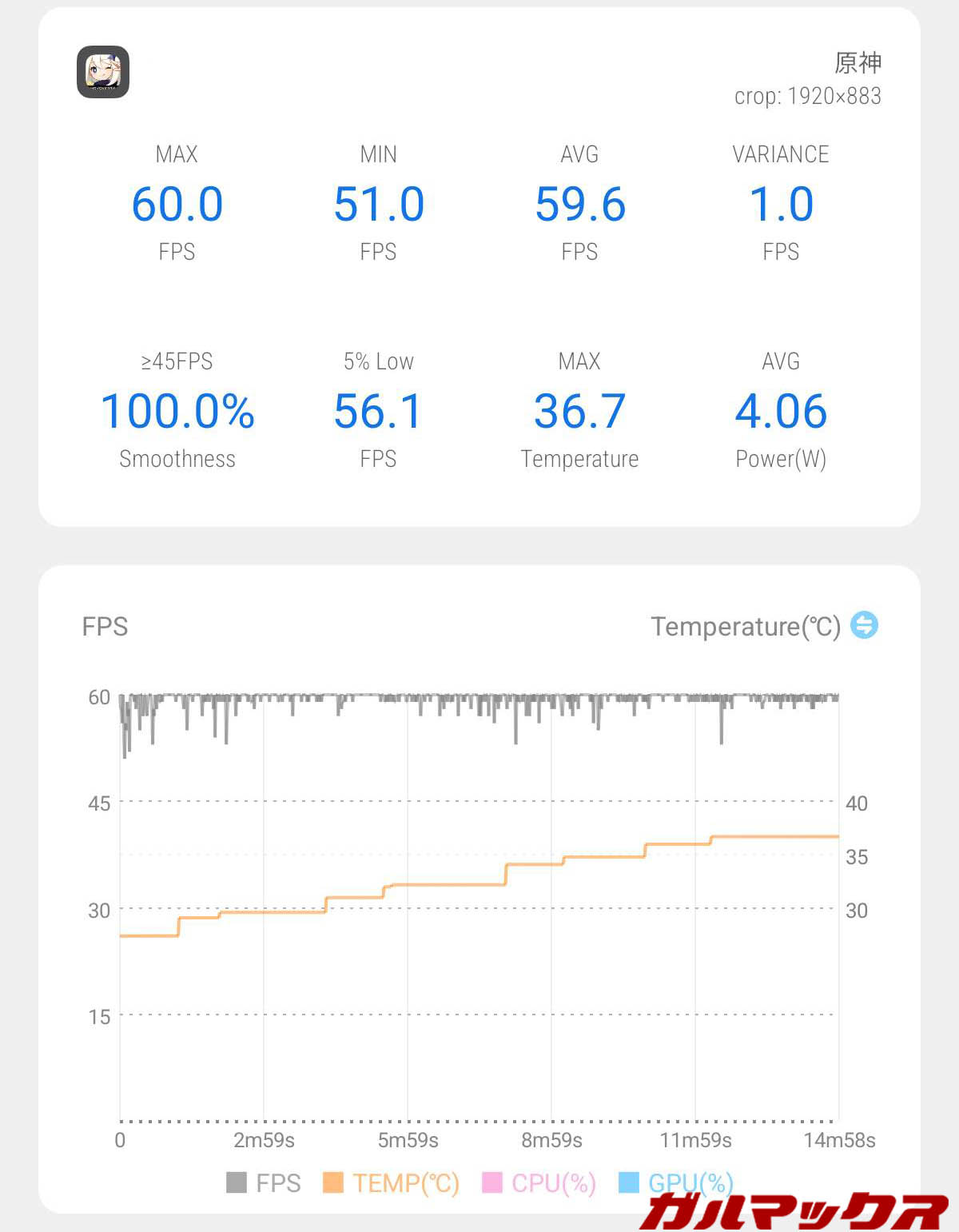This screenshot has height=1232, width=959.
Task: Toggle the TEMP(℃) series in the legend
Action: [x=392, y=1182]
